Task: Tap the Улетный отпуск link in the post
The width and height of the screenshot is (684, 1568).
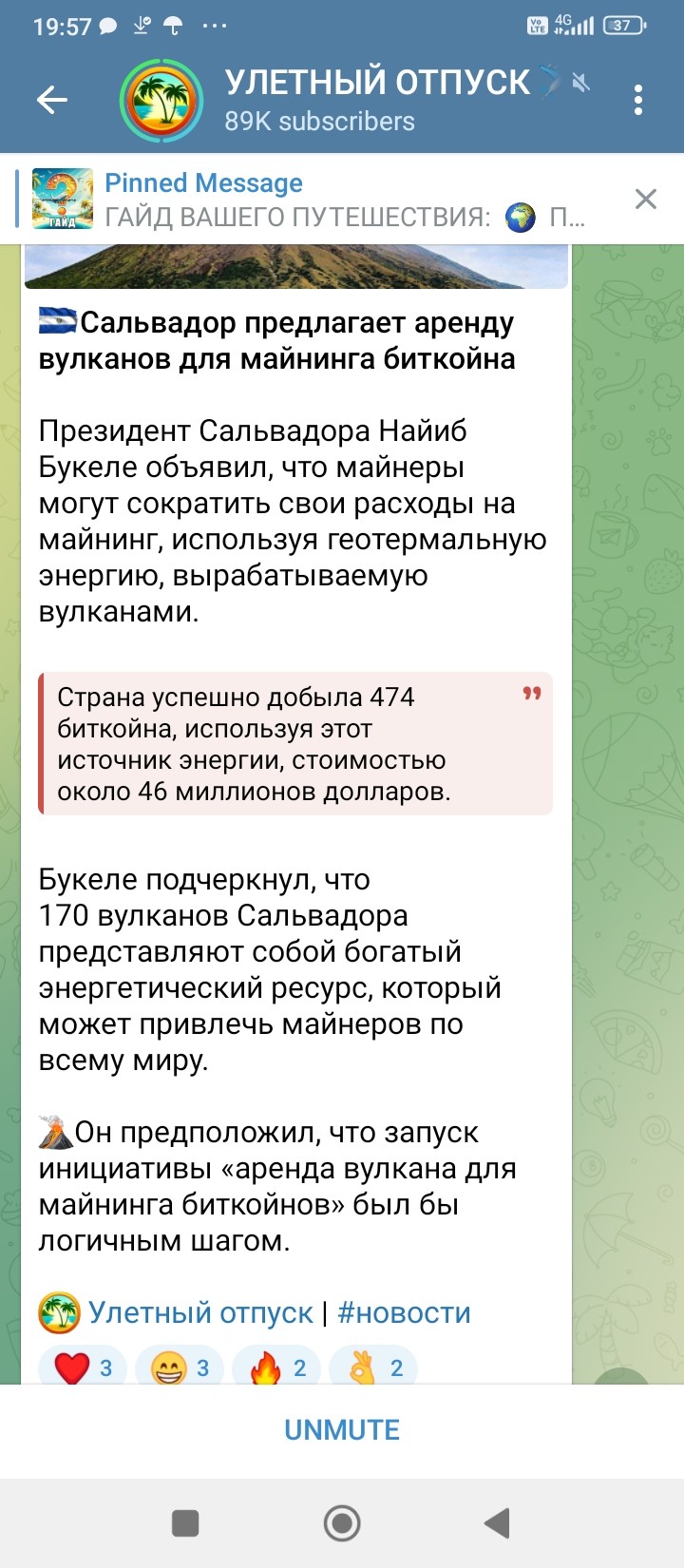Action: point(199,1312)
